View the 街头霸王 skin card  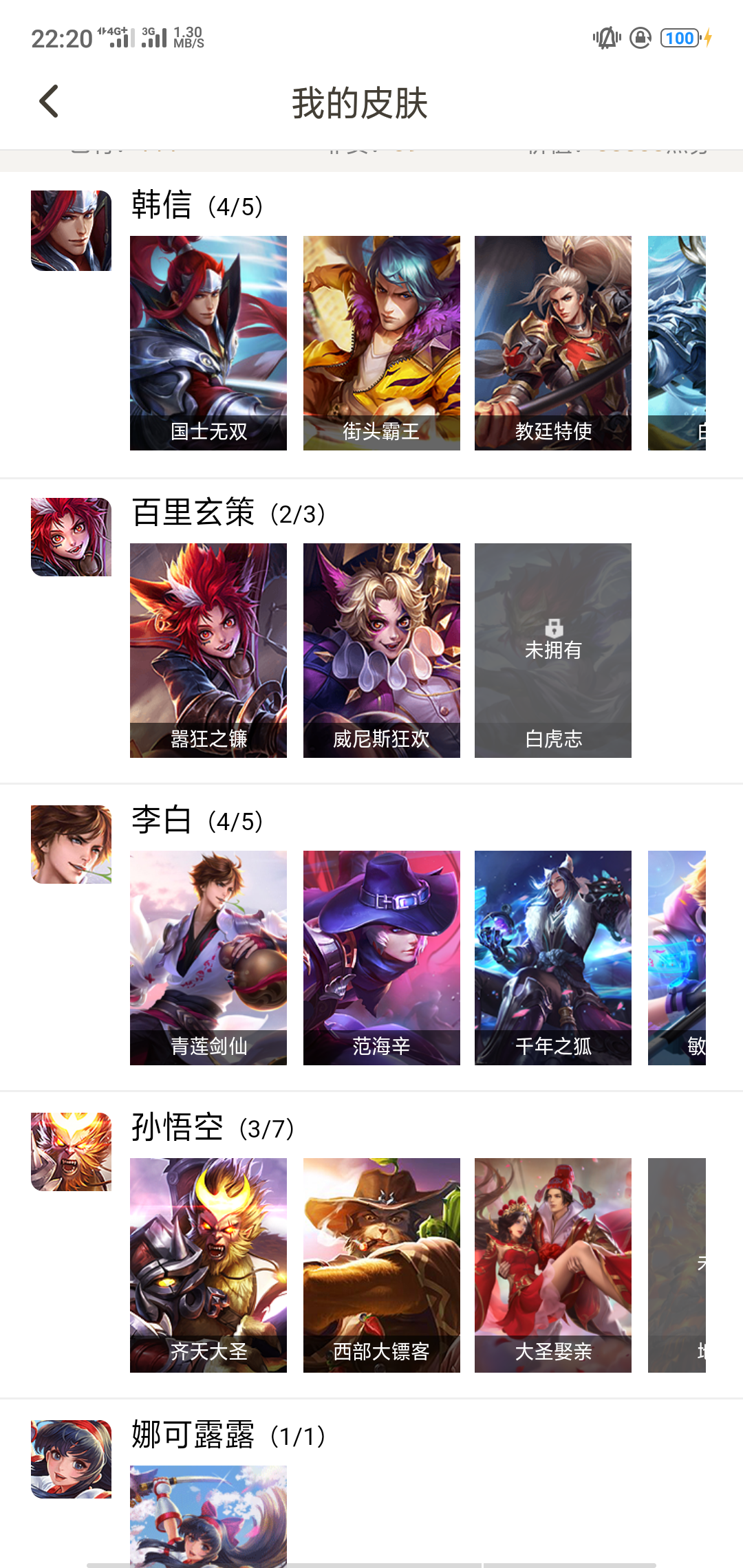pyautogui.click(x=381, y=342)
